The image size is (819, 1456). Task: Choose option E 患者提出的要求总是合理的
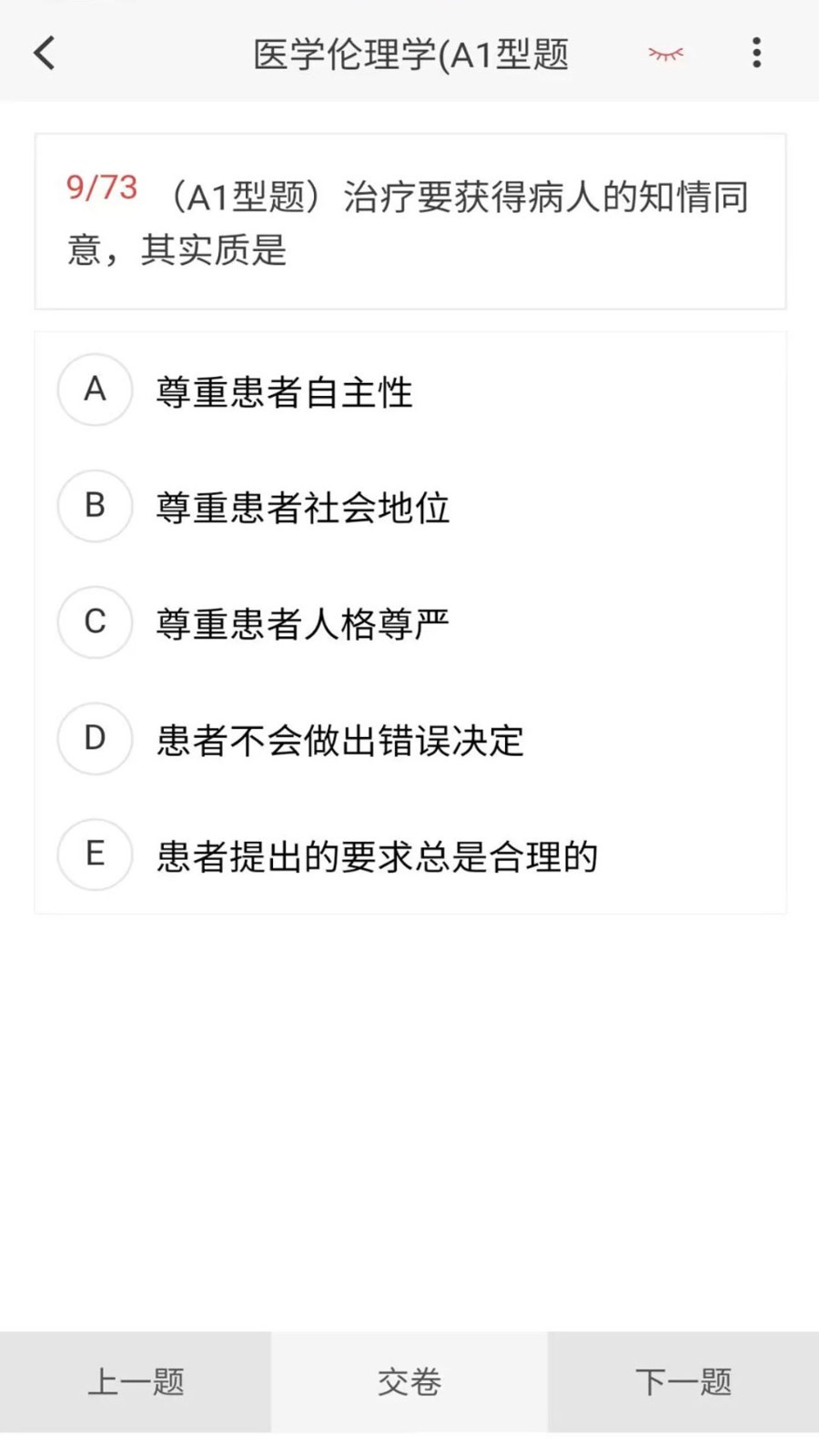click(409, 856)
